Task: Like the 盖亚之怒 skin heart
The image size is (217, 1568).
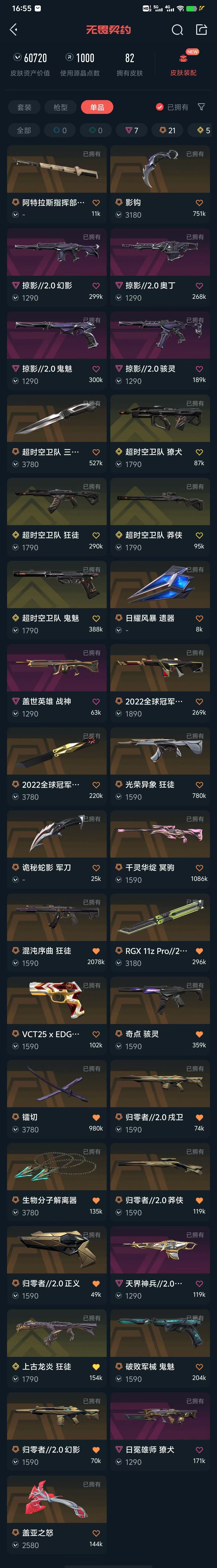Action: click(x=96, y=1533)
